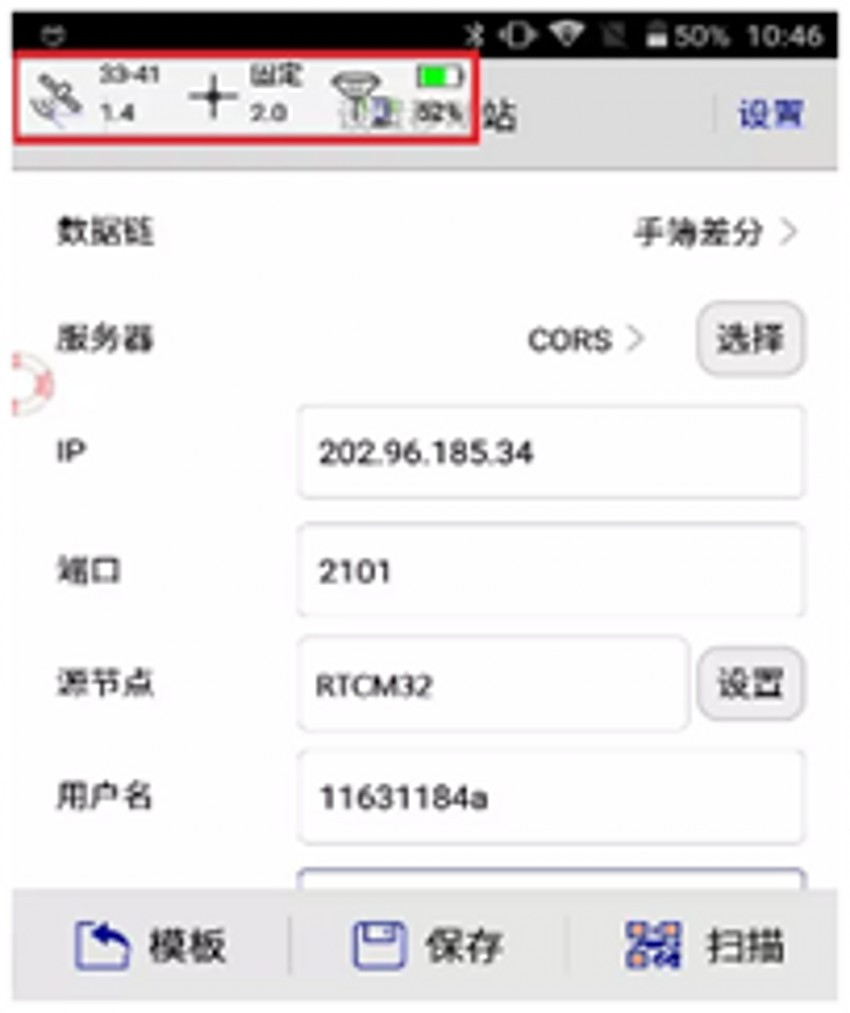Tap the 设置 button beside 源节点

click(x=750, y=684)
